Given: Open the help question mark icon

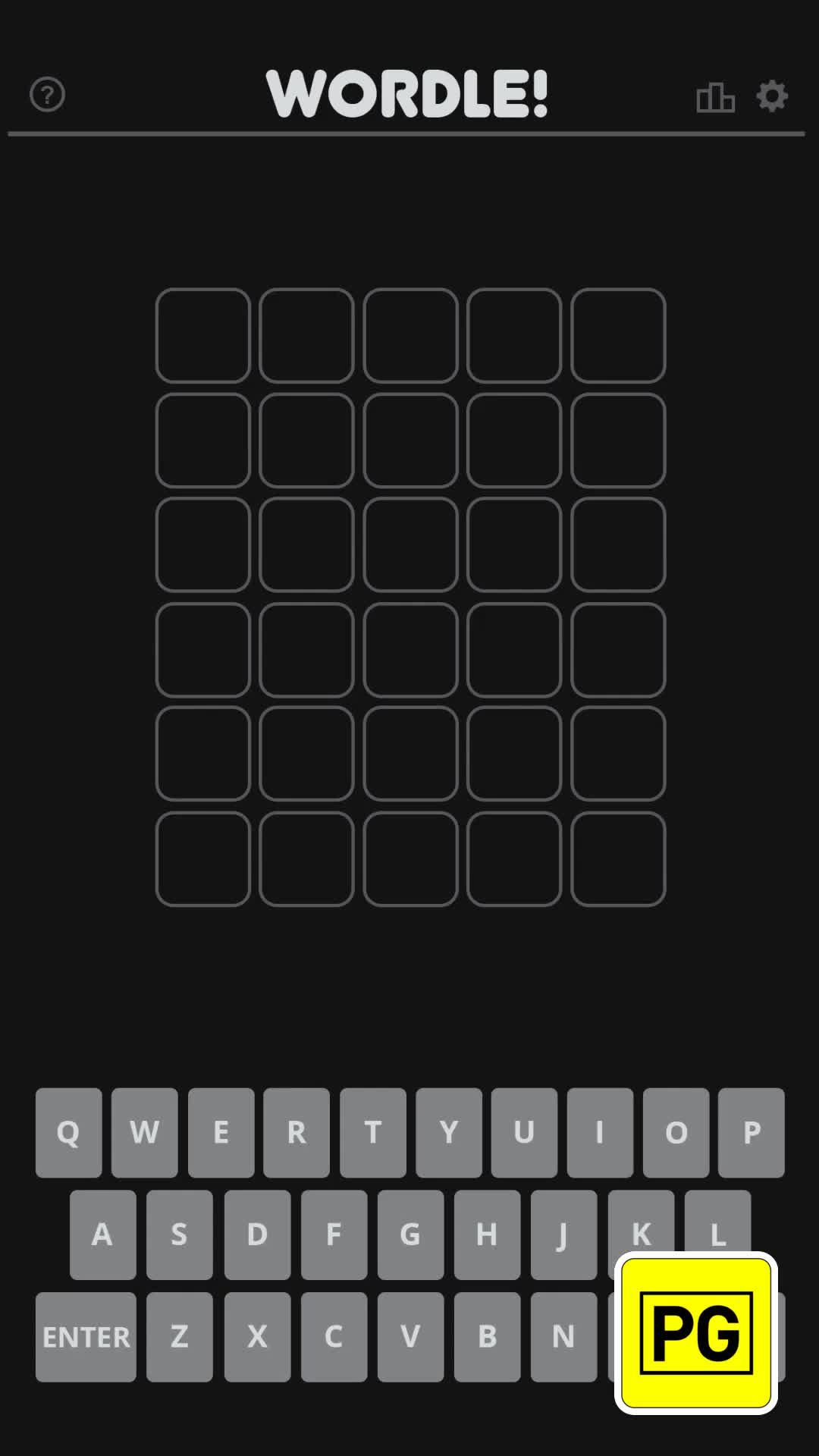Looking at the screenshot, I should tap(46, 96).
